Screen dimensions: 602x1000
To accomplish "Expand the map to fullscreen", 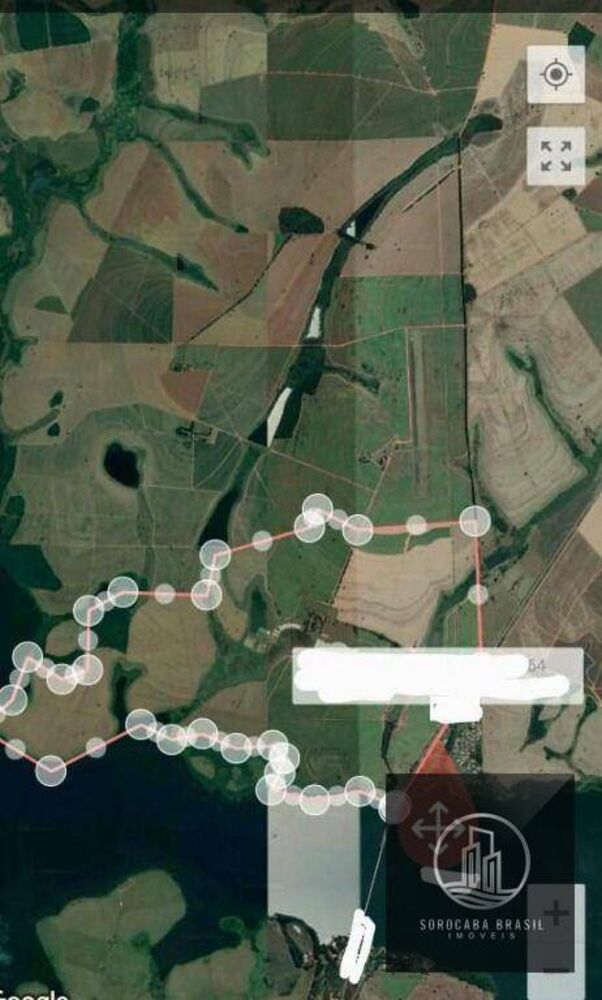I will (556, 156).
